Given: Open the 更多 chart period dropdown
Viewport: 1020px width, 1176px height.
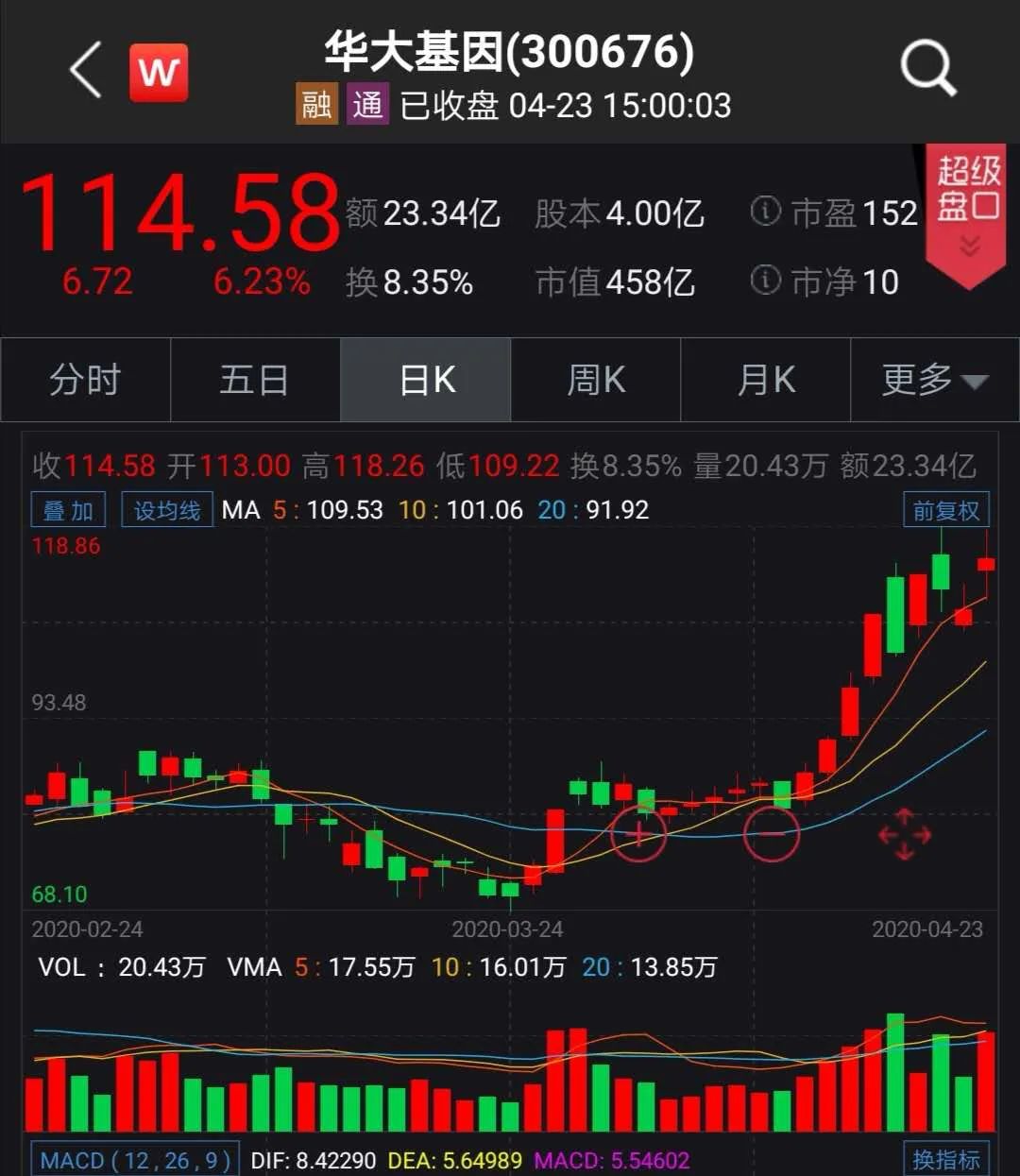Looking at the screenshot, I should (x=934, y=380).
